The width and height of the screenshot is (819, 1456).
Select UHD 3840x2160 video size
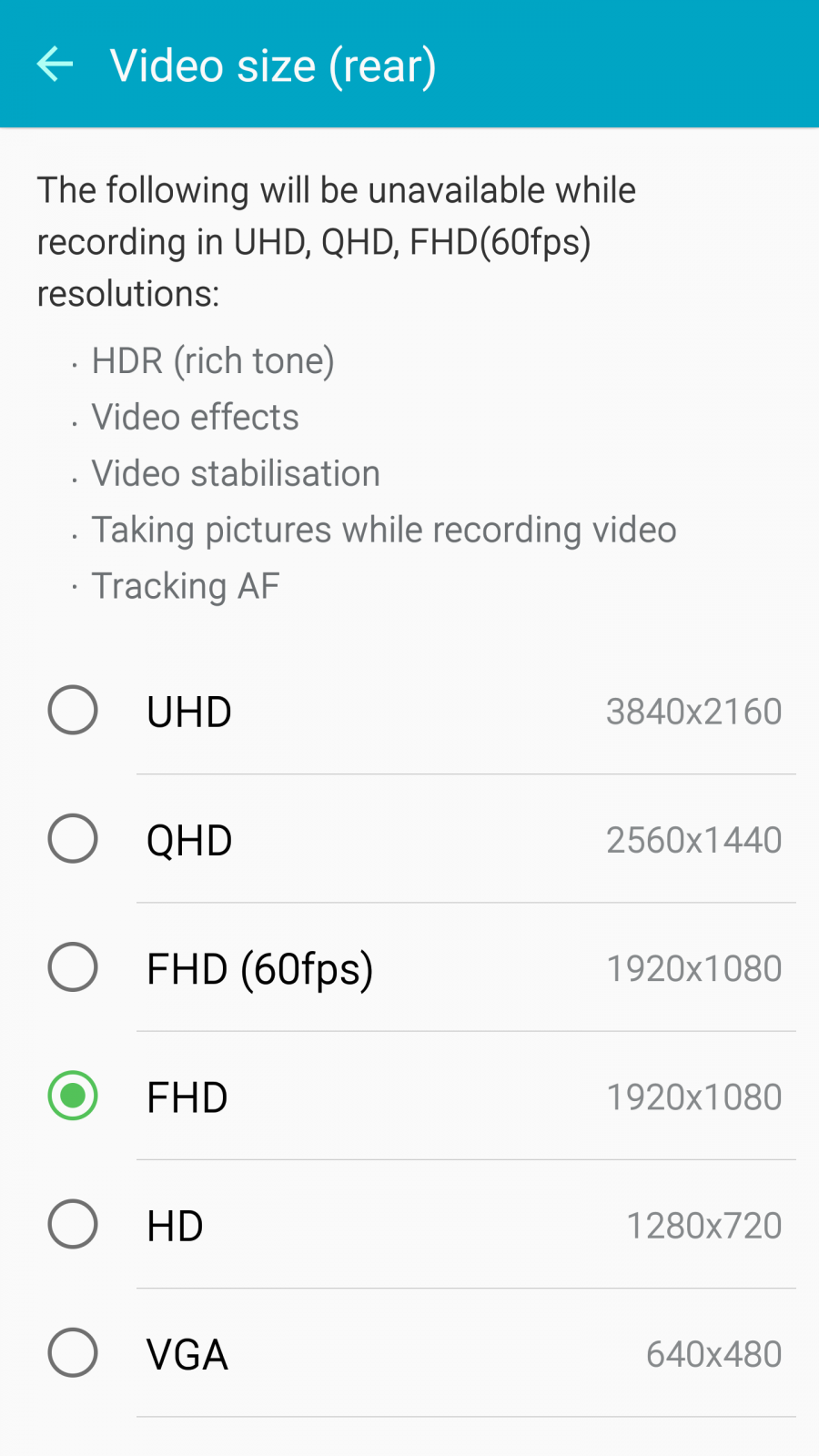tap(409, 711)
